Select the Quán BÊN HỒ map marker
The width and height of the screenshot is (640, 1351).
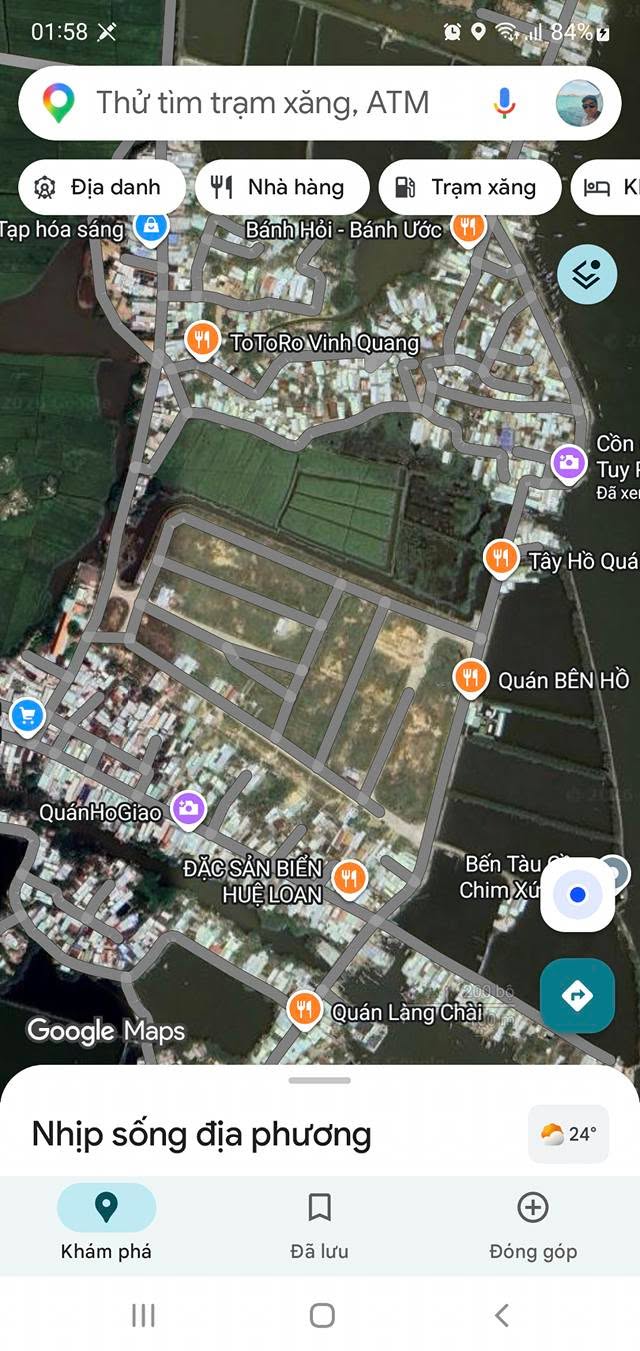(x=469, y=678)
